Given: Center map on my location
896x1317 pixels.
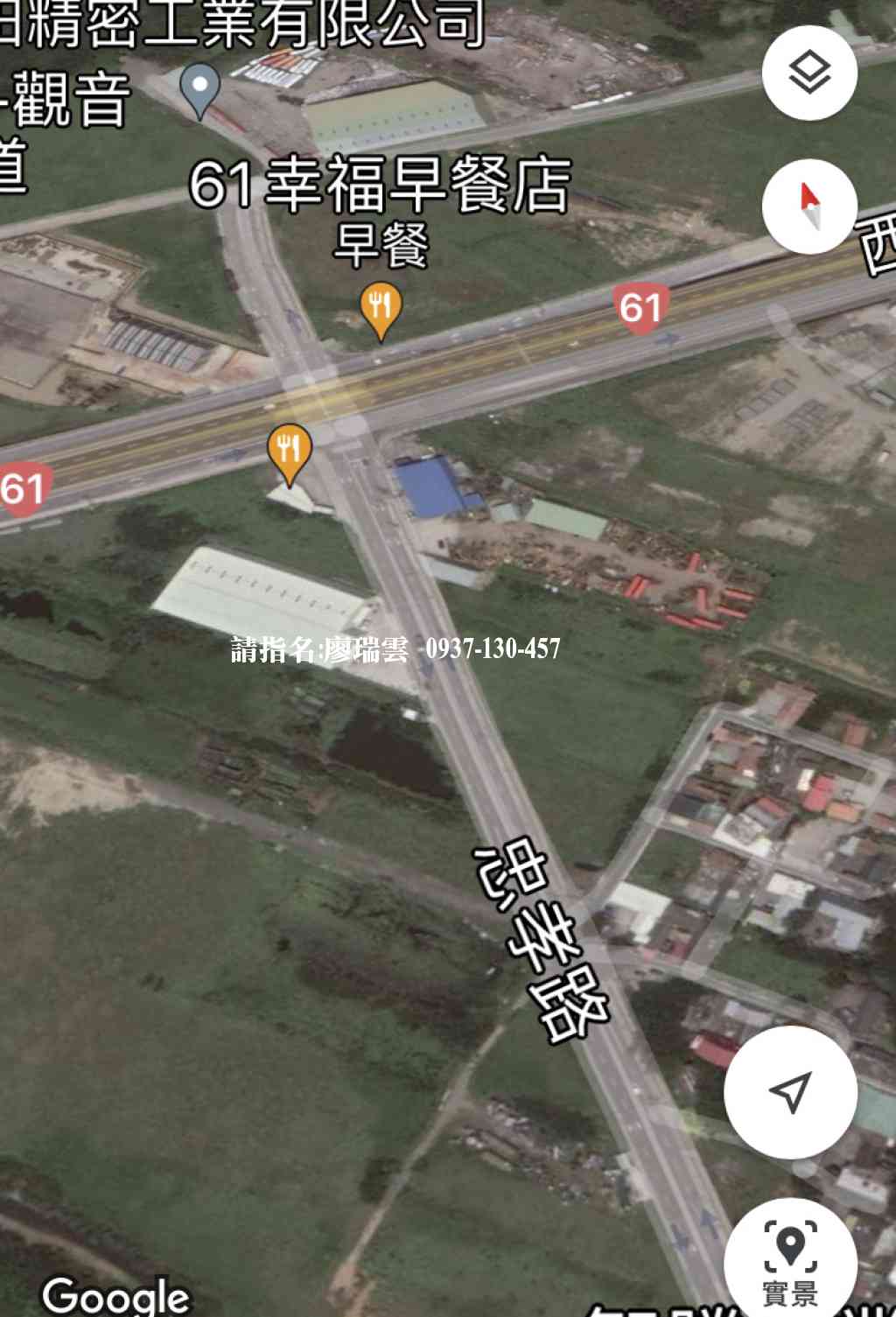Looking at the screenshot, I should click(x=790, y=1091).
